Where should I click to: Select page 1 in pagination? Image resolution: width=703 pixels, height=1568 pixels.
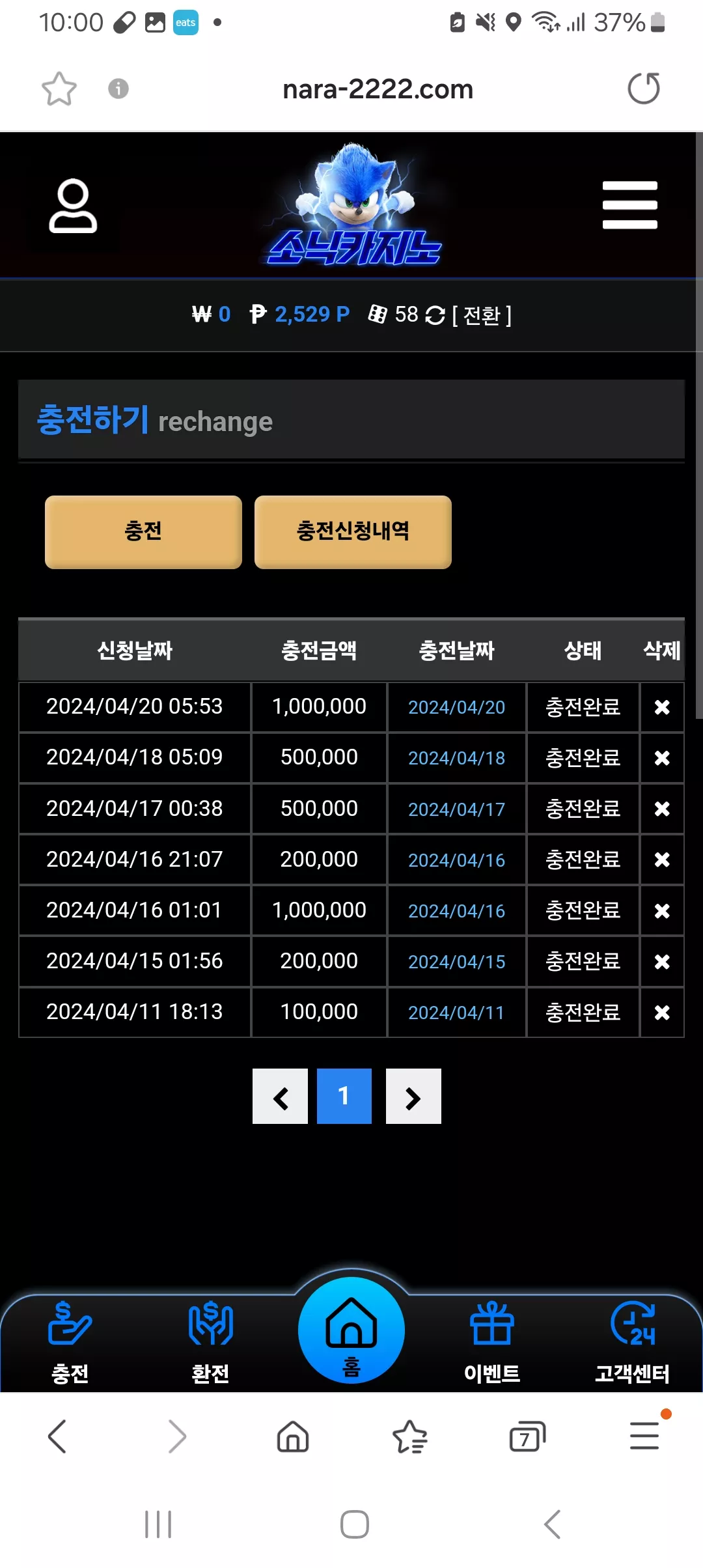(x=344, y=1097)
